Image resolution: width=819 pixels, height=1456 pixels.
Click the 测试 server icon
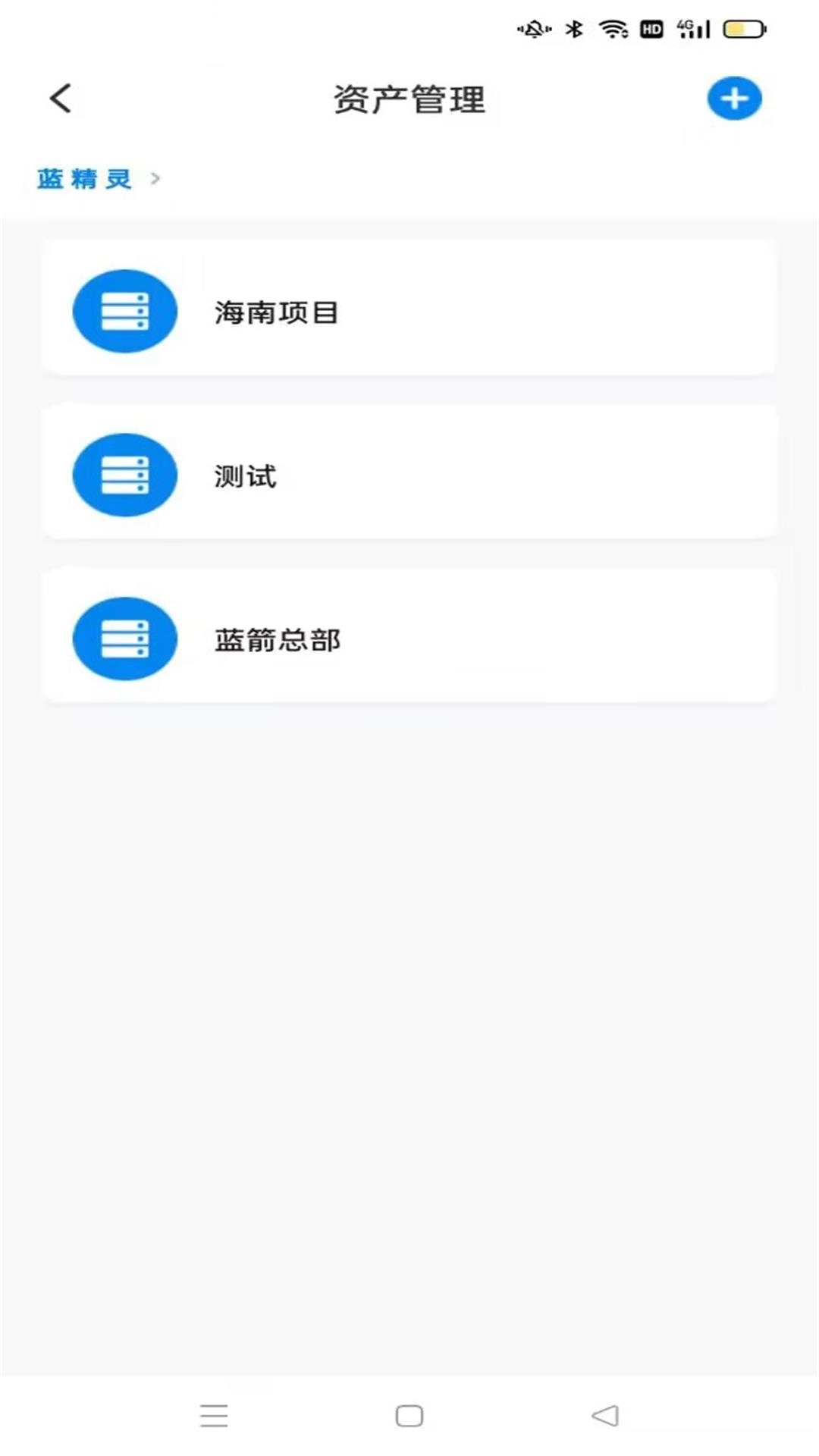click(124, 474)
